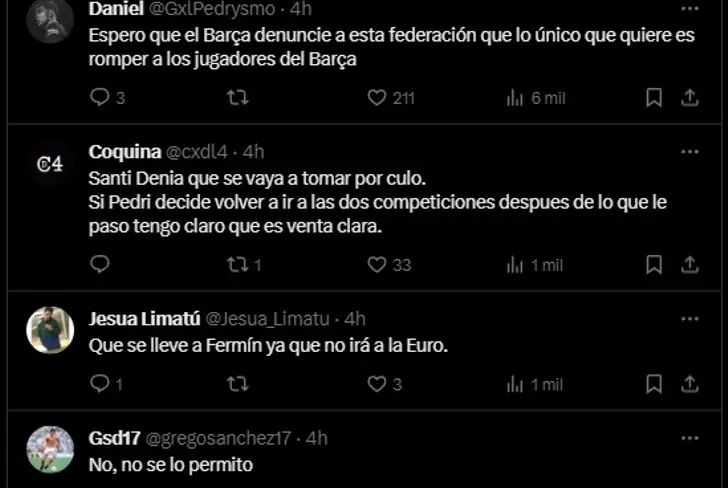This screenshot has height=488, width=728.
Task: Bookmark Daniel's tweet
Action: (653, 97)
